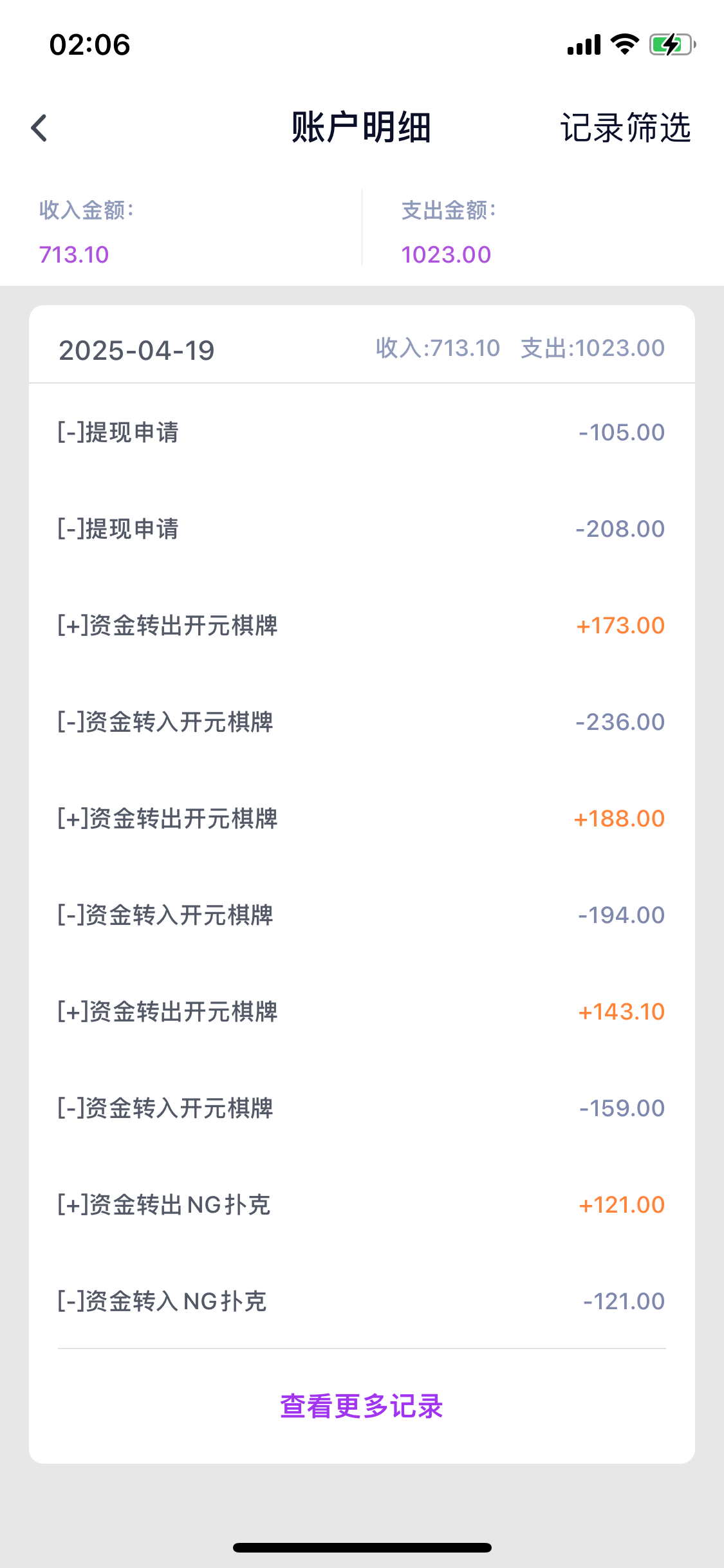Tap the clock showing 02:06
The height and width of the screenshot is (1568, 724).
(x=89, y=44)
